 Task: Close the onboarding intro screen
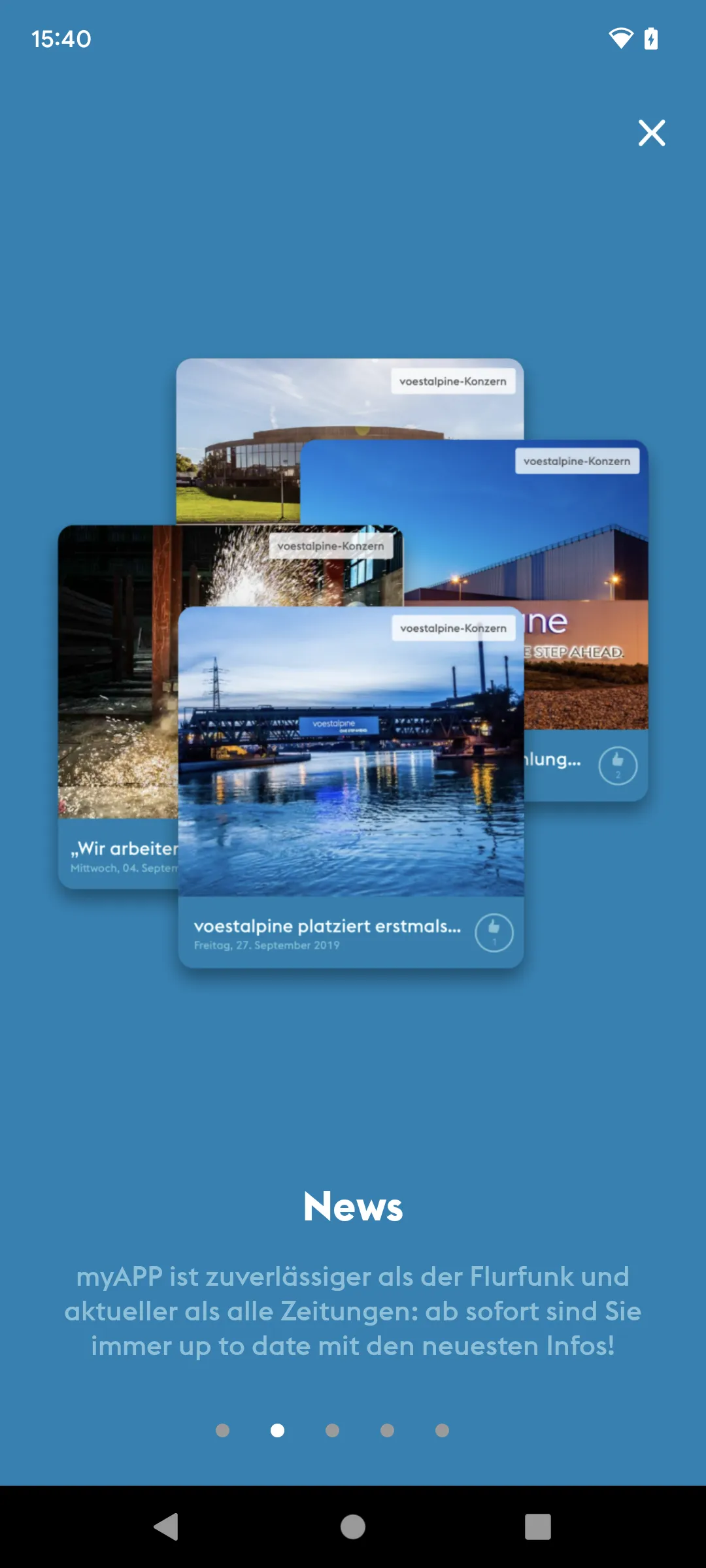[x=652, y=133]
